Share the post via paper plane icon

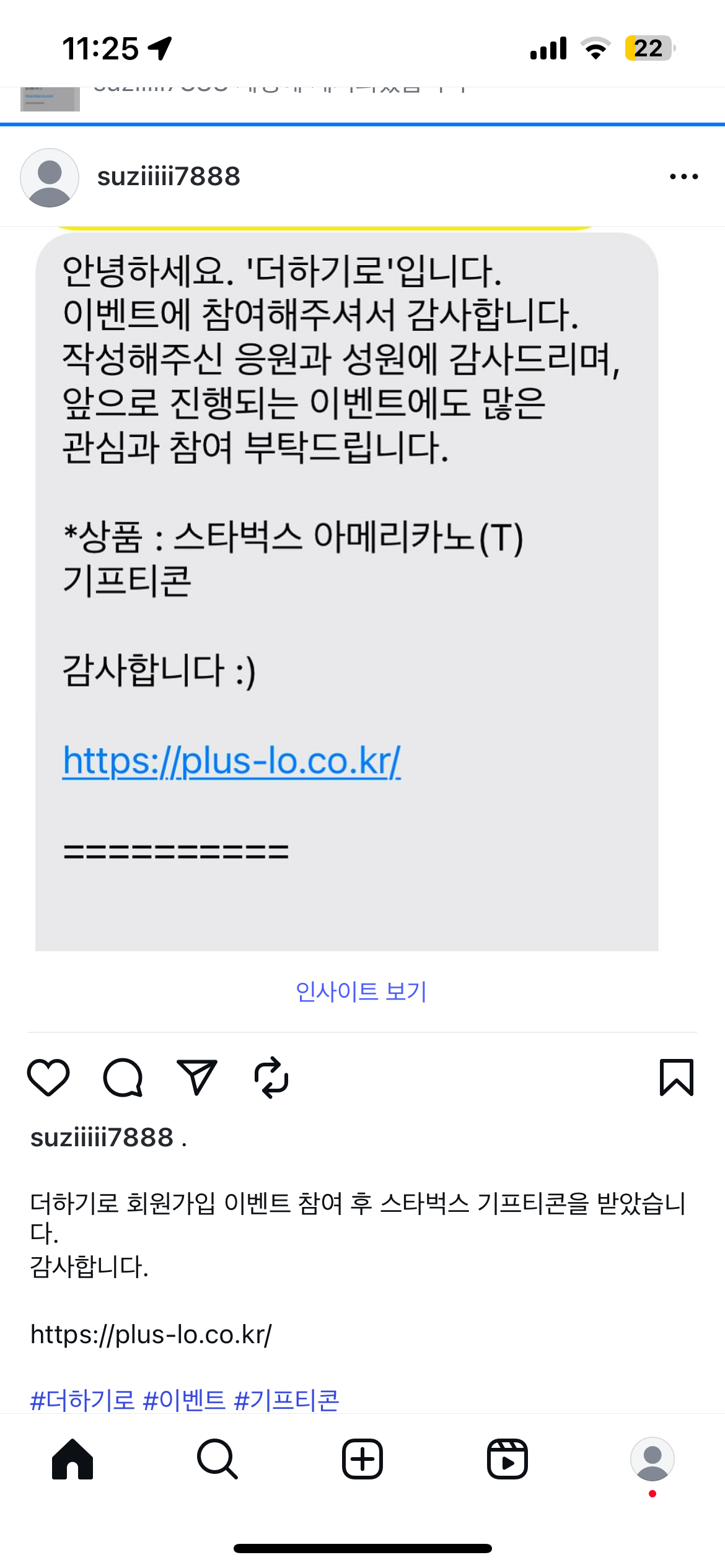click(197, 1078)
